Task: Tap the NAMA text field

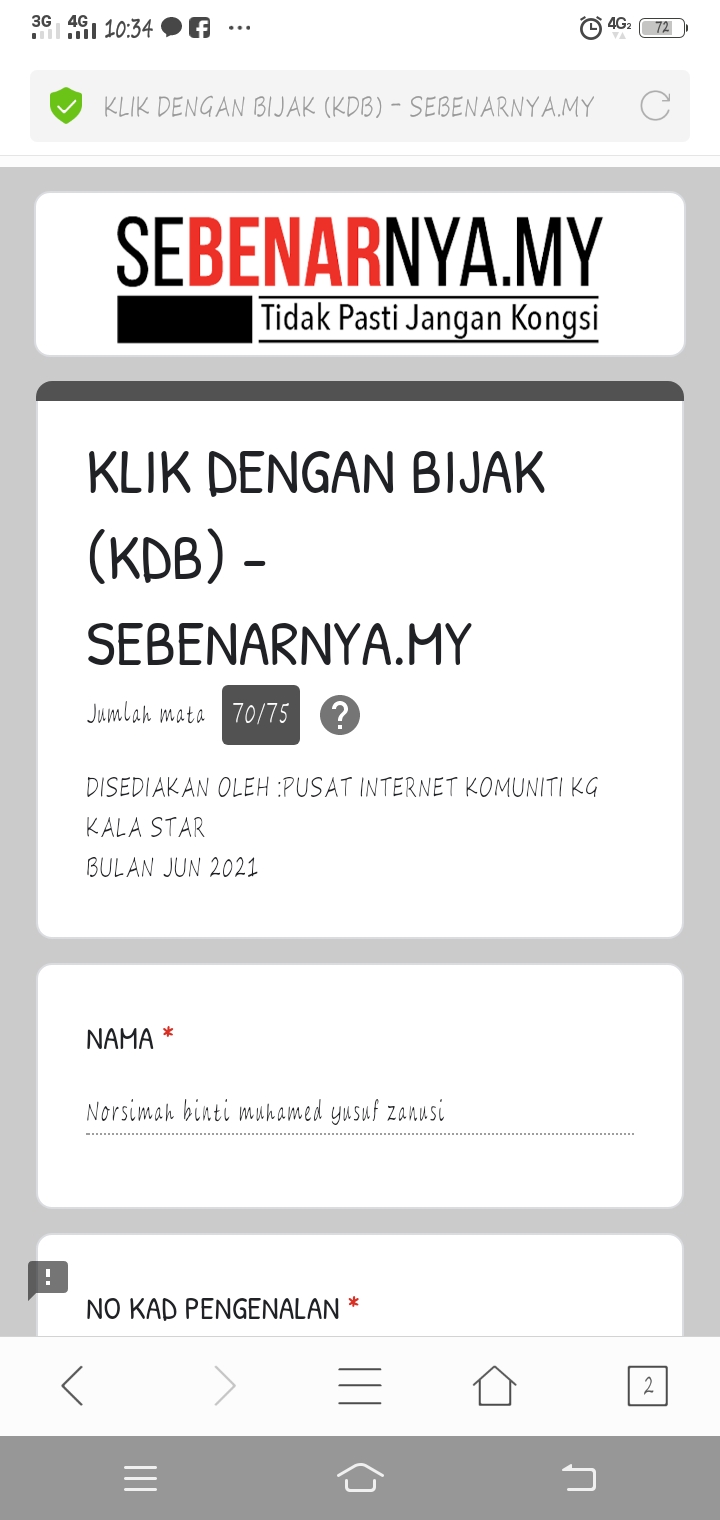Action: pos(360,1112)
